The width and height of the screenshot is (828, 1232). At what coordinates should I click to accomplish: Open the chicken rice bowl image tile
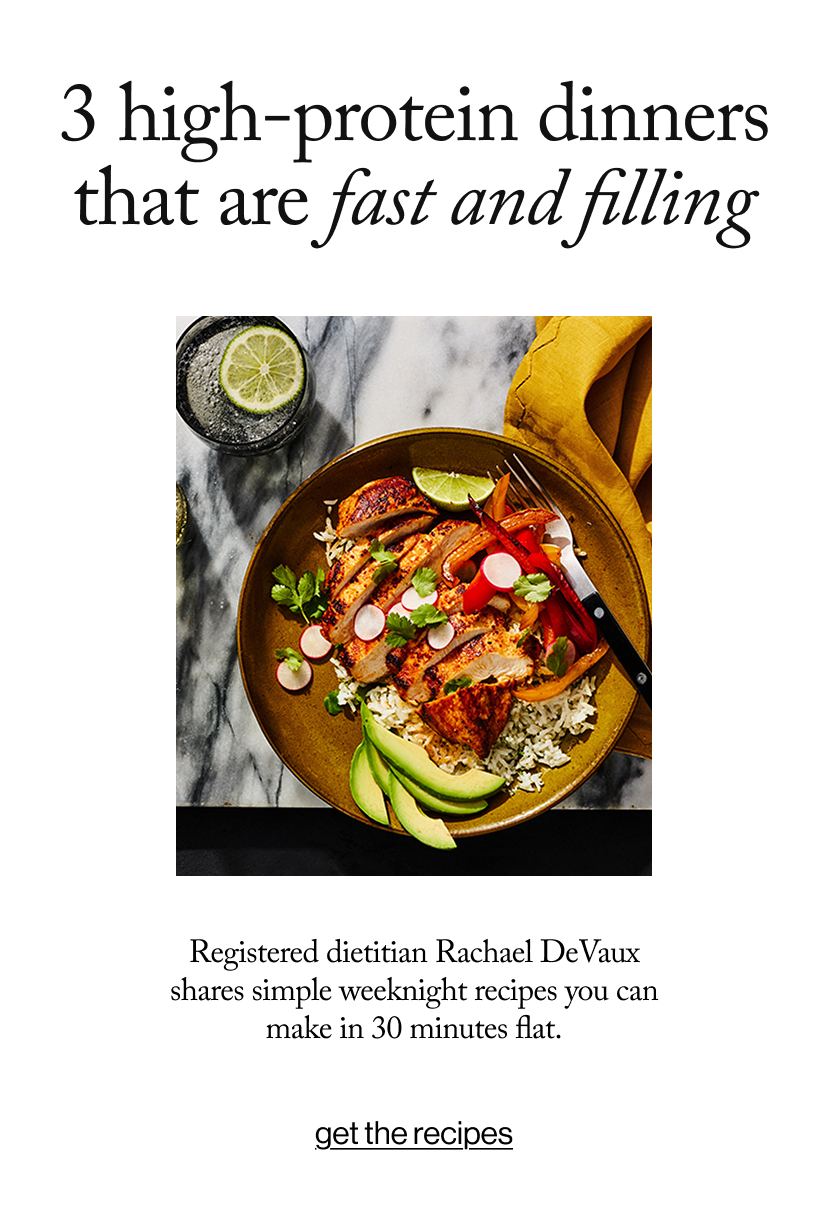[x=414, y=596]
